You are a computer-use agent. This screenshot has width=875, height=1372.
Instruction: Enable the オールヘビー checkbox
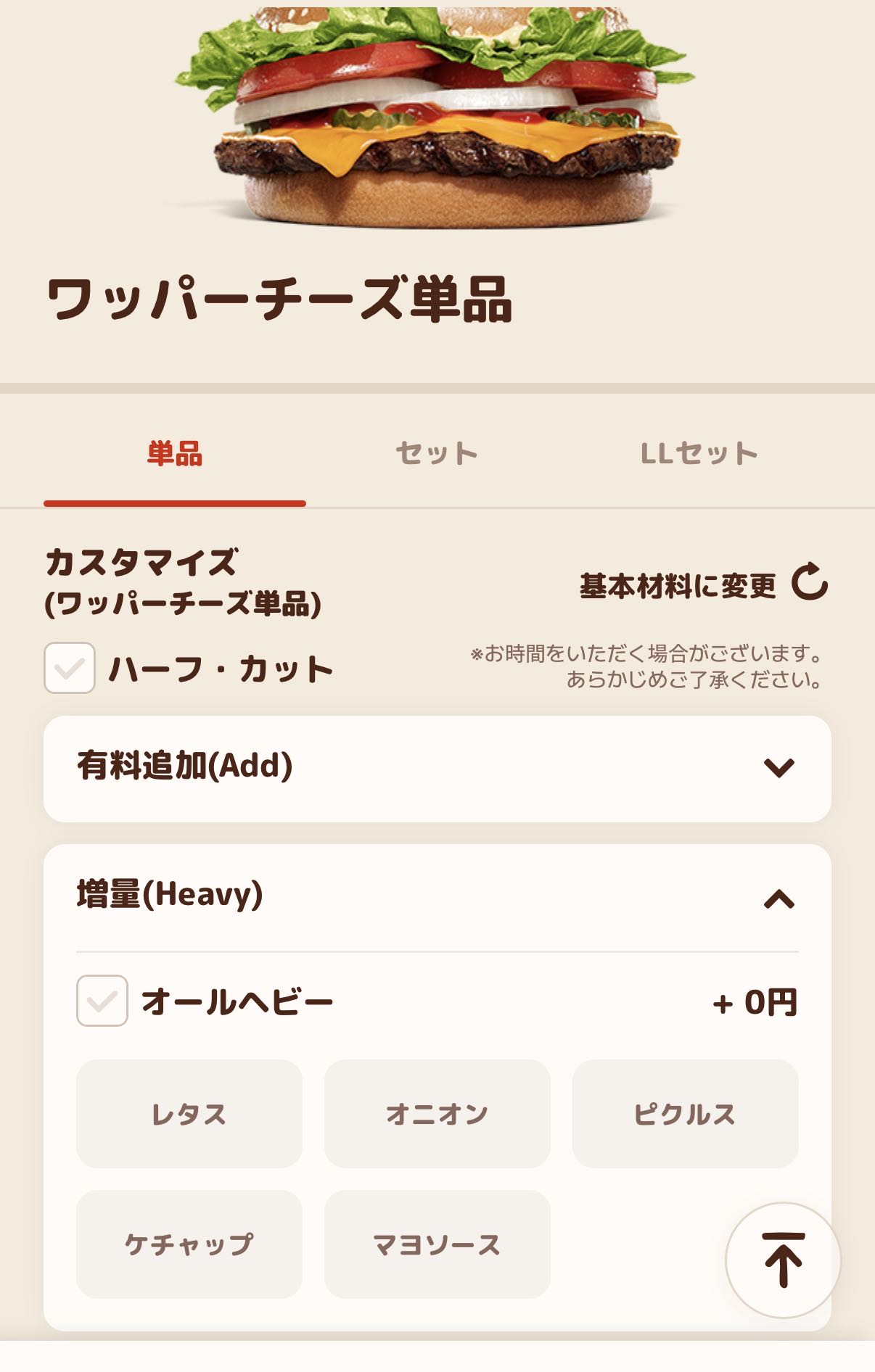(x=102, y=1001)
